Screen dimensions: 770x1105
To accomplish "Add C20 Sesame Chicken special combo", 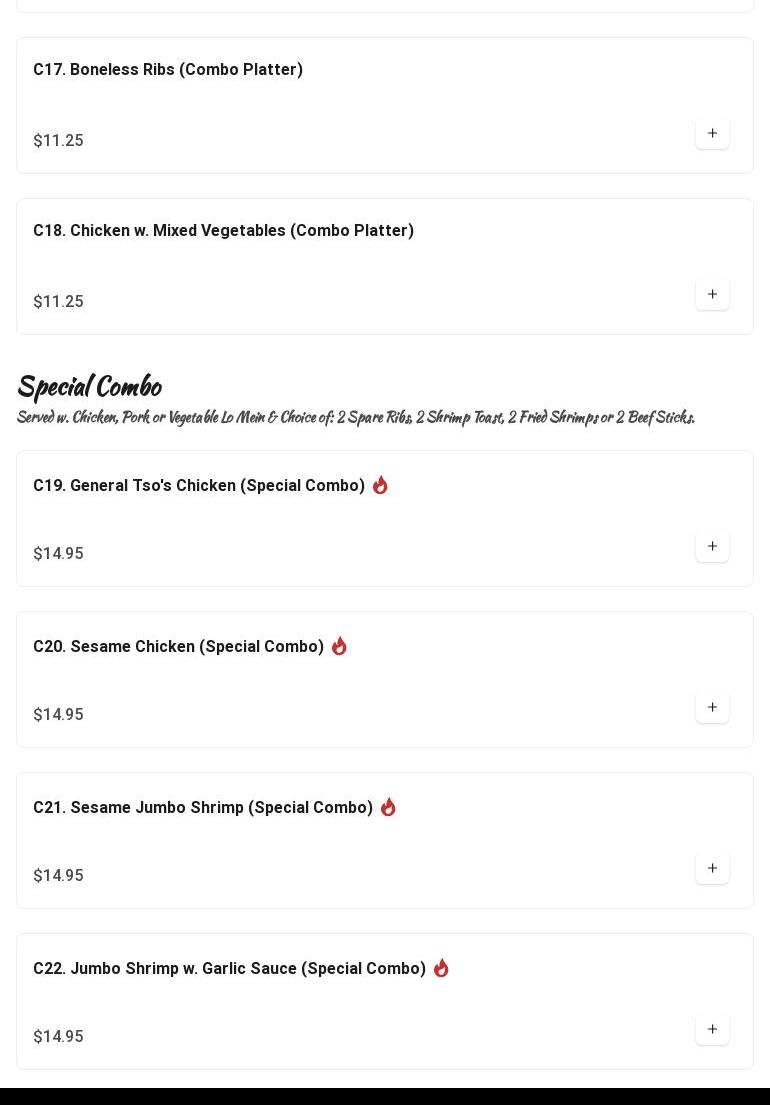I will (x=712, y=707).
